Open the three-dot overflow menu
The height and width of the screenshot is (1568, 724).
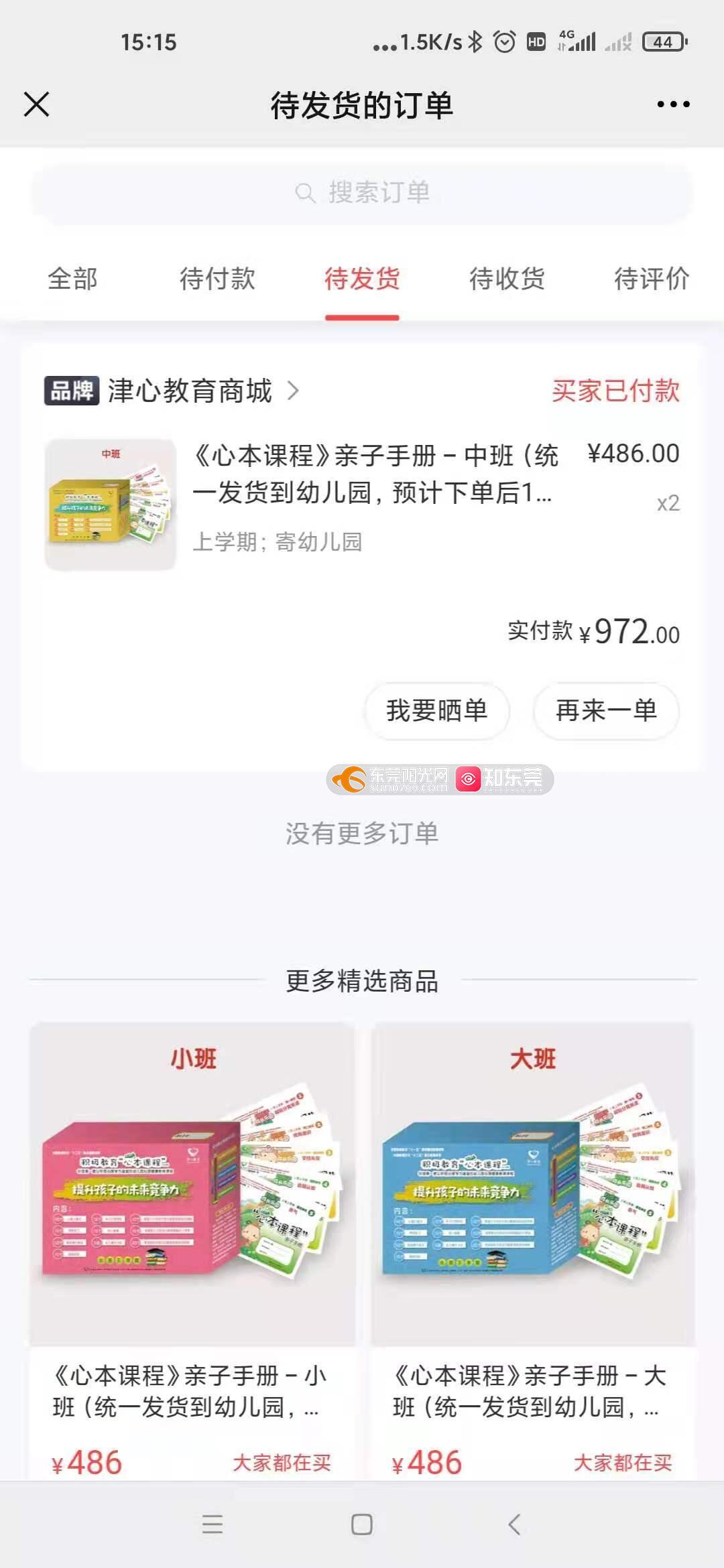click(x=673, y=105)
